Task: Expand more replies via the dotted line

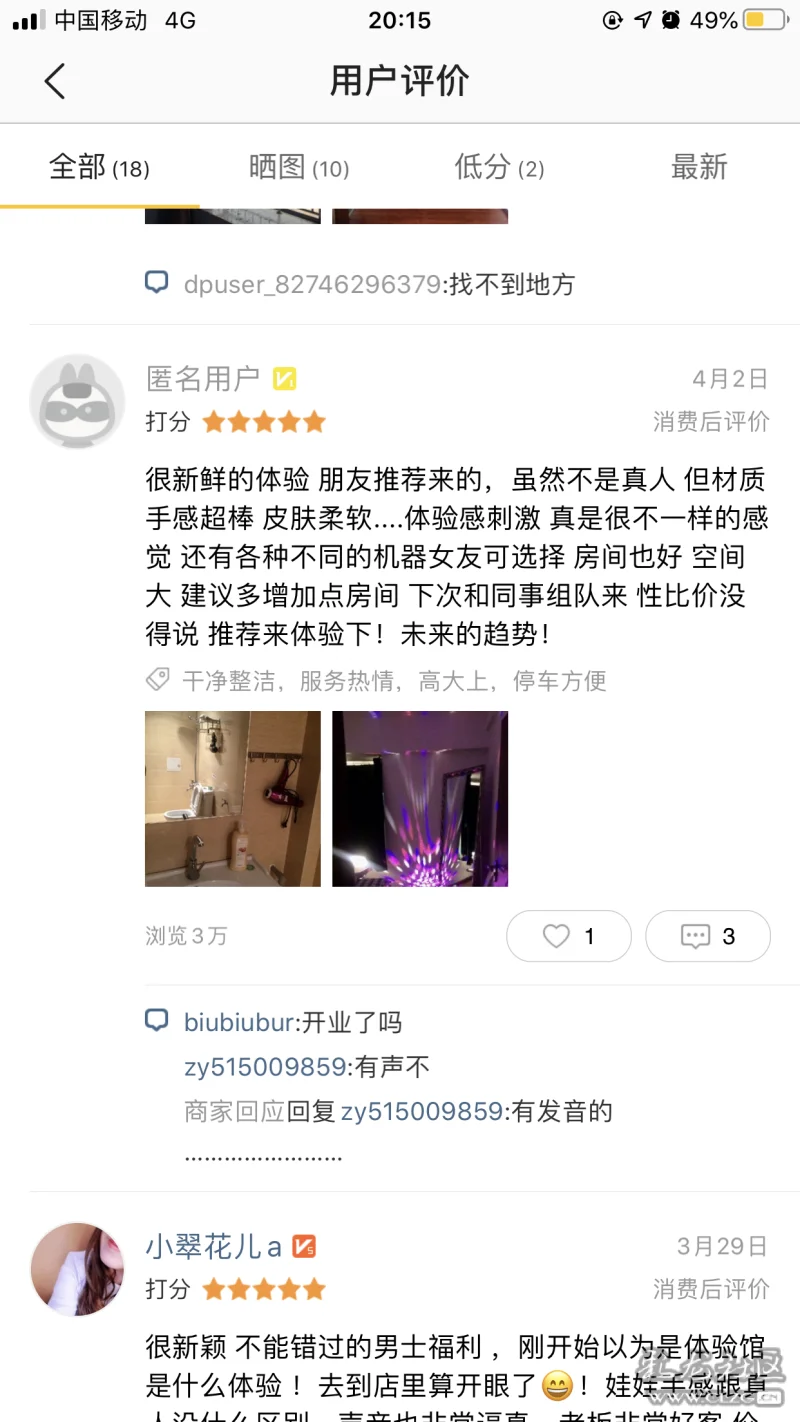Action: (263, 1157)
